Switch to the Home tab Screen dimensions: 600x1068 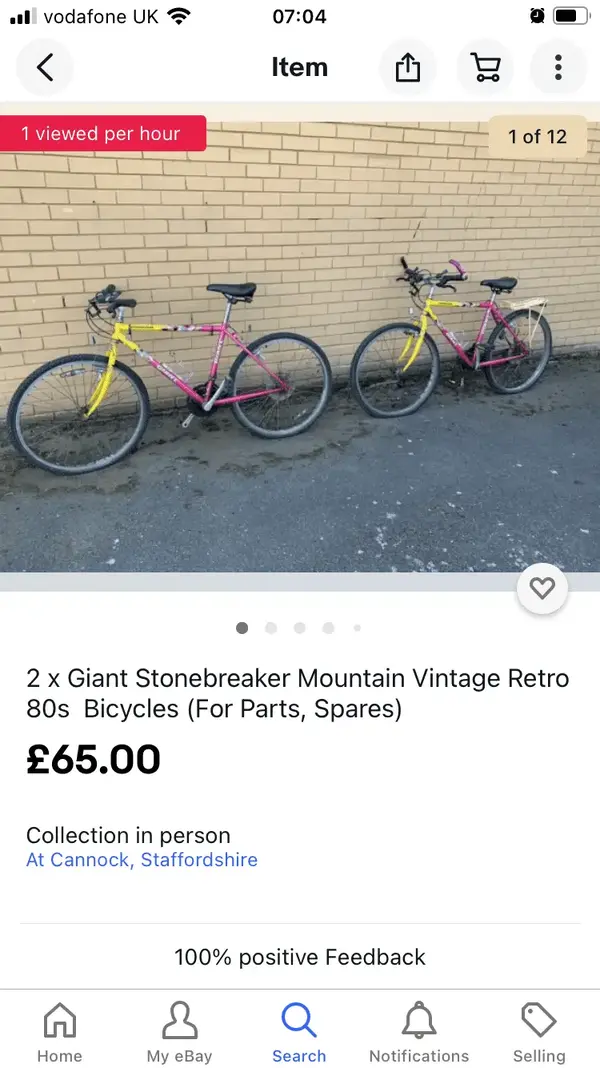pos(60,1033)
